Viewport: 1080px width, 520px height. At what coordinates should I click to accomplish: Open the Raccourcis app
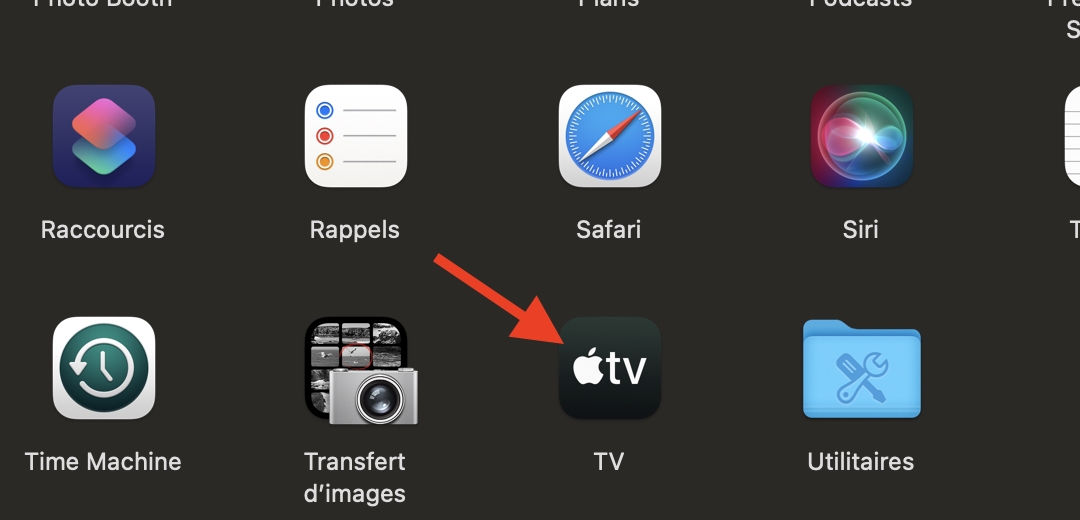(103, 136)
